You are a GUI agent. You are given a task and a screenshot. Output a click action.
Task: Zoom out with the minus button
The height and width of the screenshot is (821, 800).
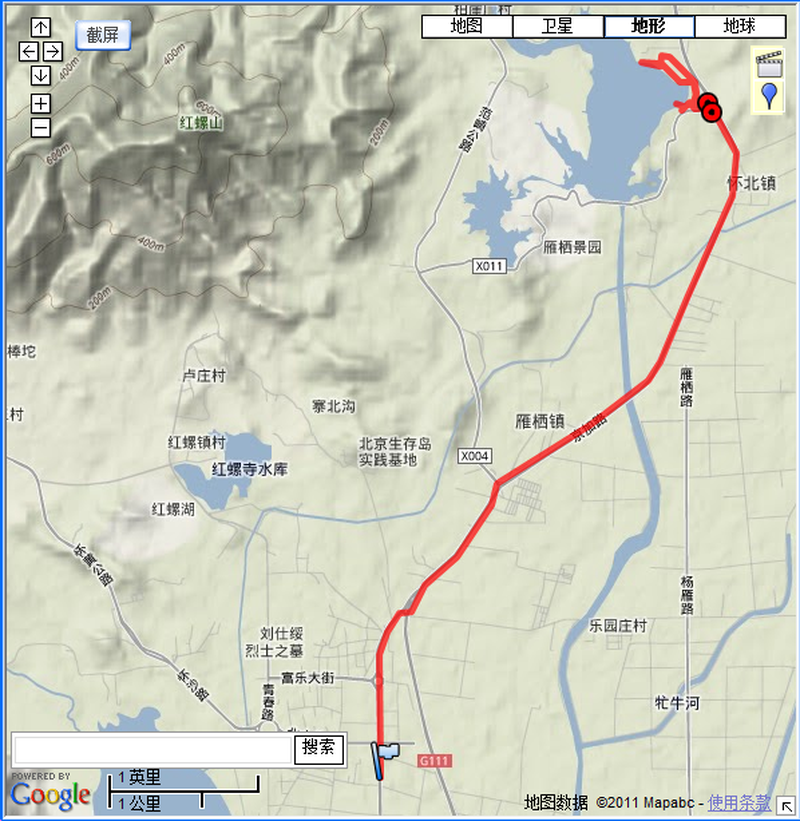pyautogui.click(x=41, y=127)
